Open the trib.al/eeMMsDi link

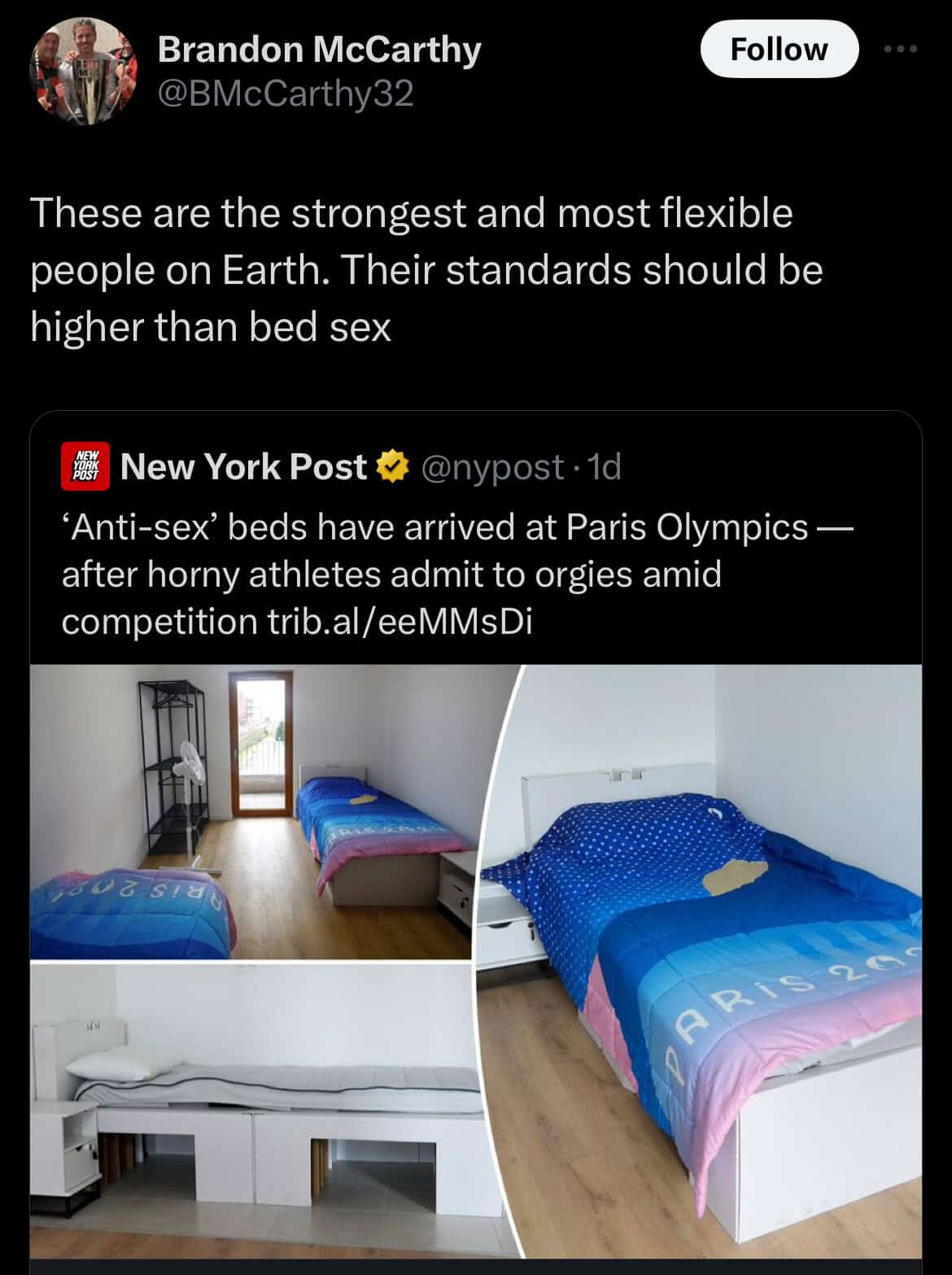pos(400,622)
